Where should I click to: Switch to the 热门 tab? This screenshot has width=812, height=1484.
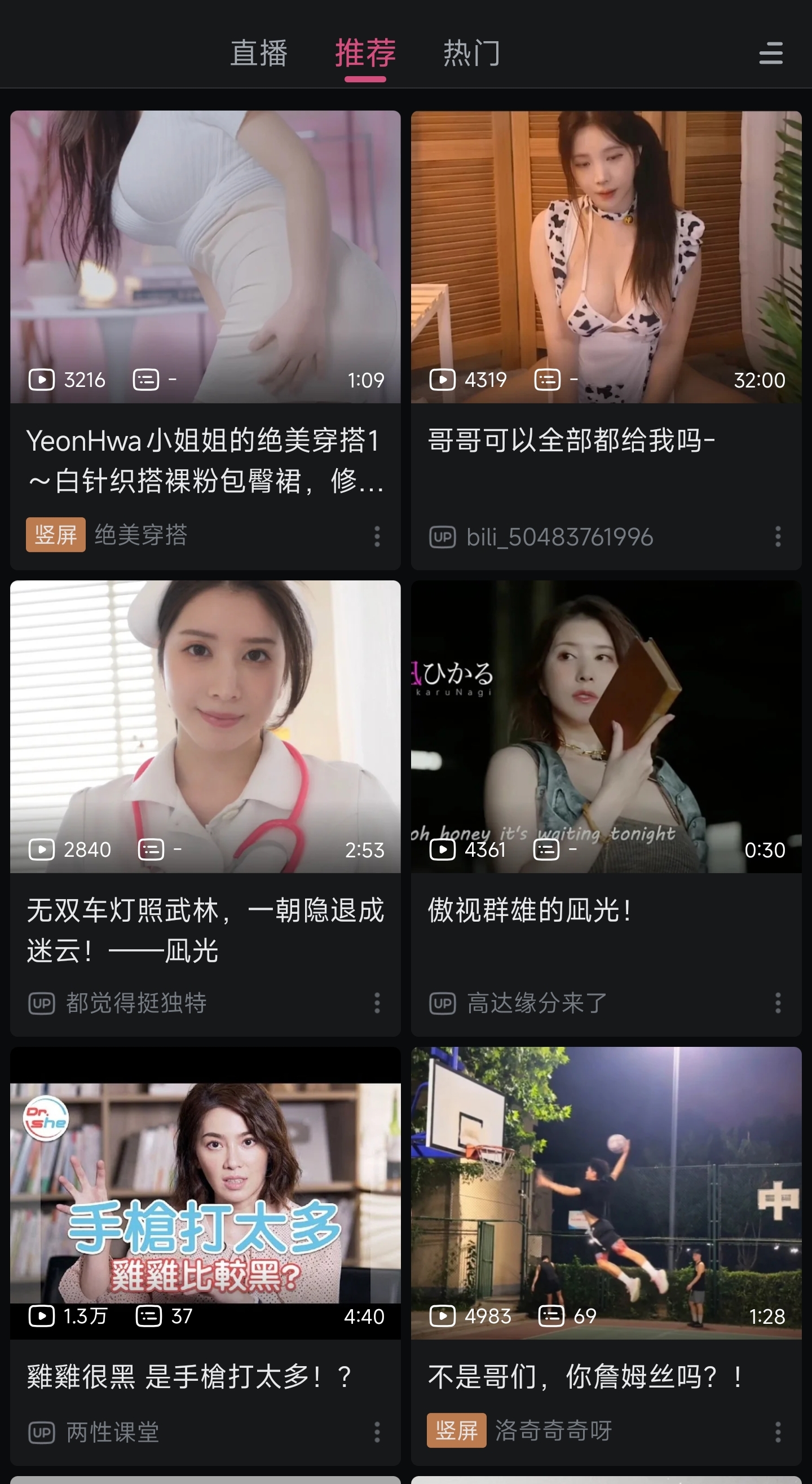point(471,54)
